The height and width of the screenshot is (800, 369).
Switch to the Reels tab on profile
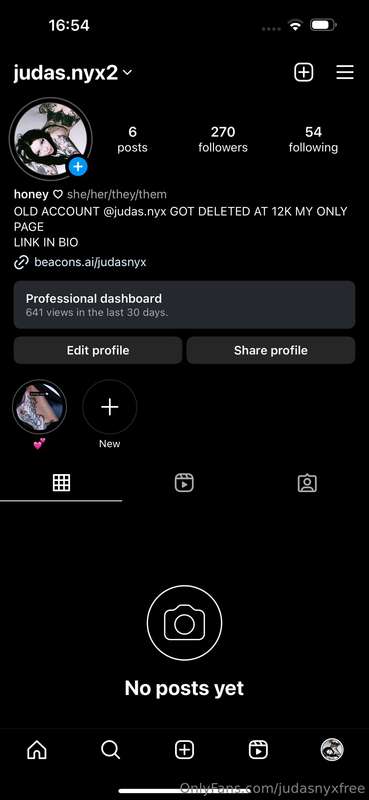pos(184,482)
